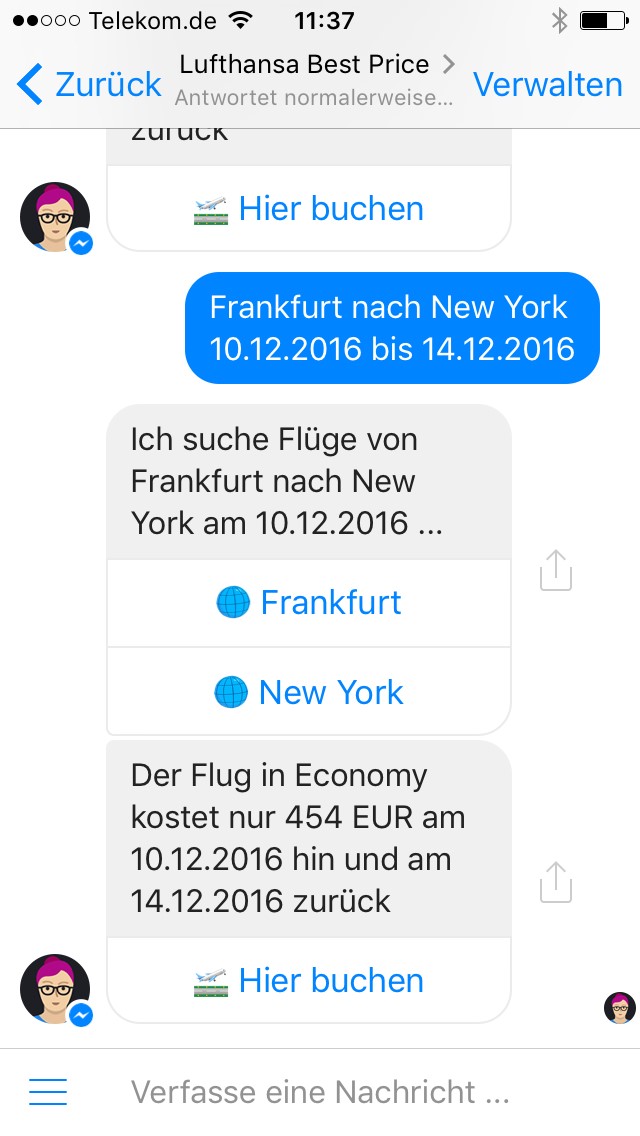The image size is (640, 1136).
Task: Open Verwalten options
Action: coord(547,84)
